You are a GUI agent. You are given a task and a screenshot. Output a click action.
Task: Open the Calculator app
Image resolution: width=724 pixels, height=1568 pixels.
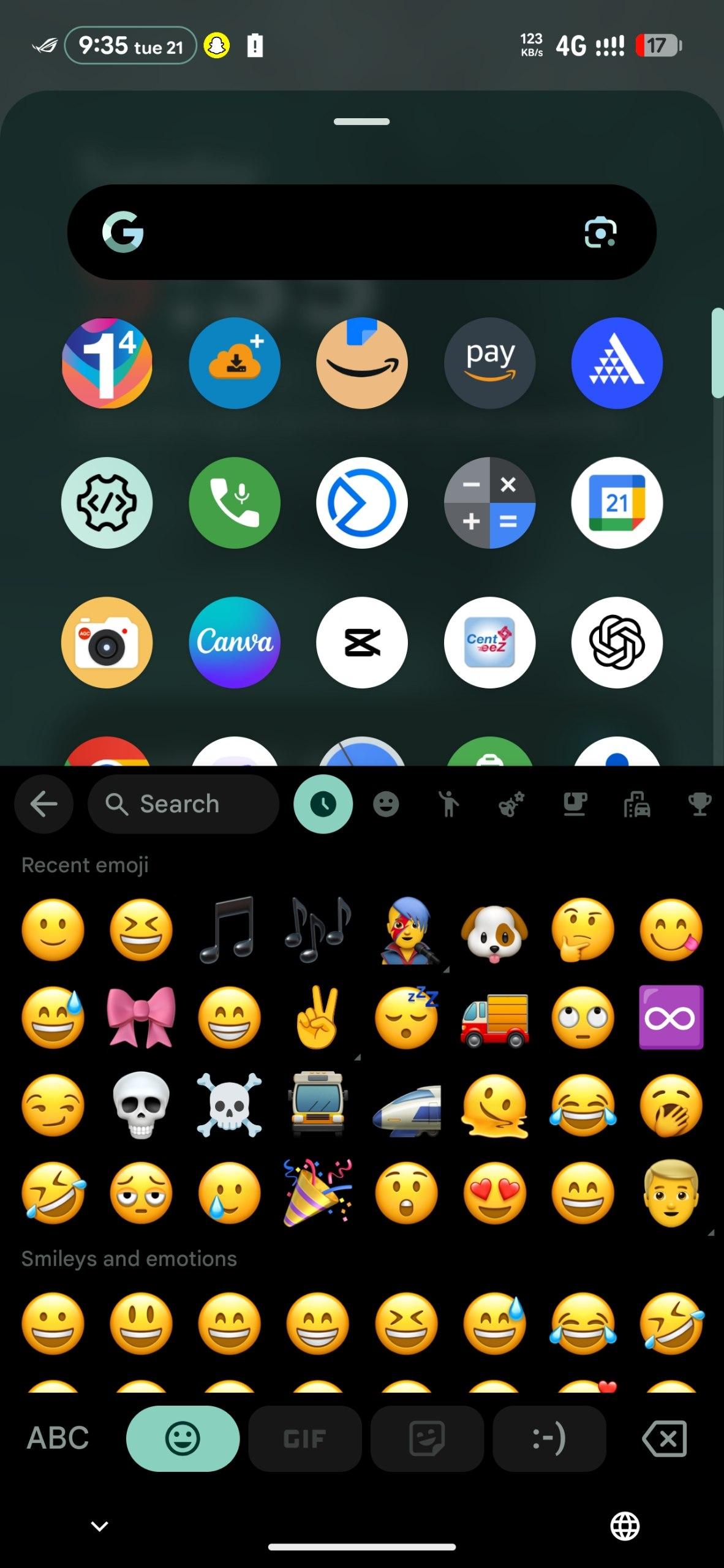[489, 502]
